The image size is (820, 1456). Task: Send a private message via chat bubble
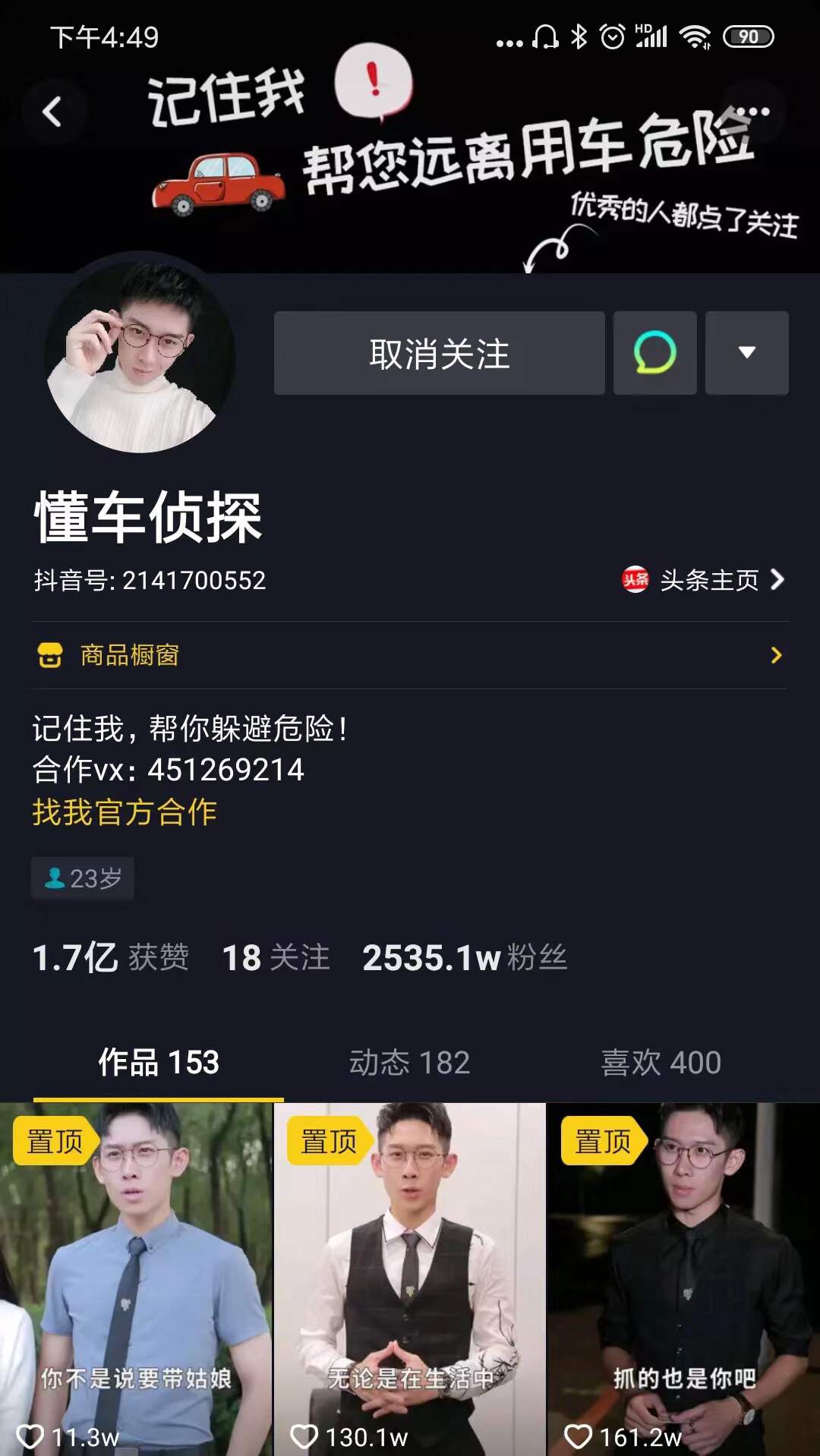click(x=654, y=353)
